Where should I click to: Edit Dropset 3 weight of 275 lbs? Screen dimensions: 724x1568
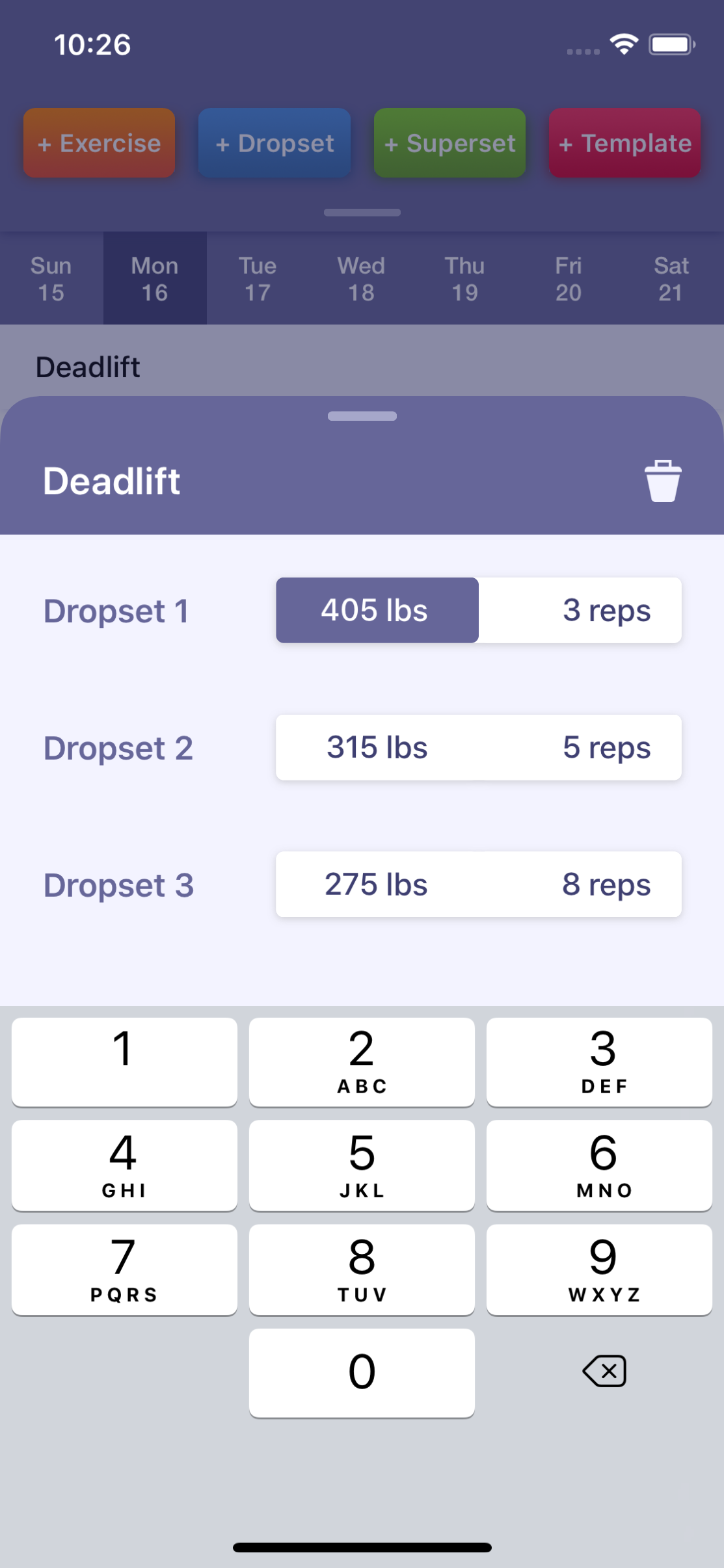point(377,885)
